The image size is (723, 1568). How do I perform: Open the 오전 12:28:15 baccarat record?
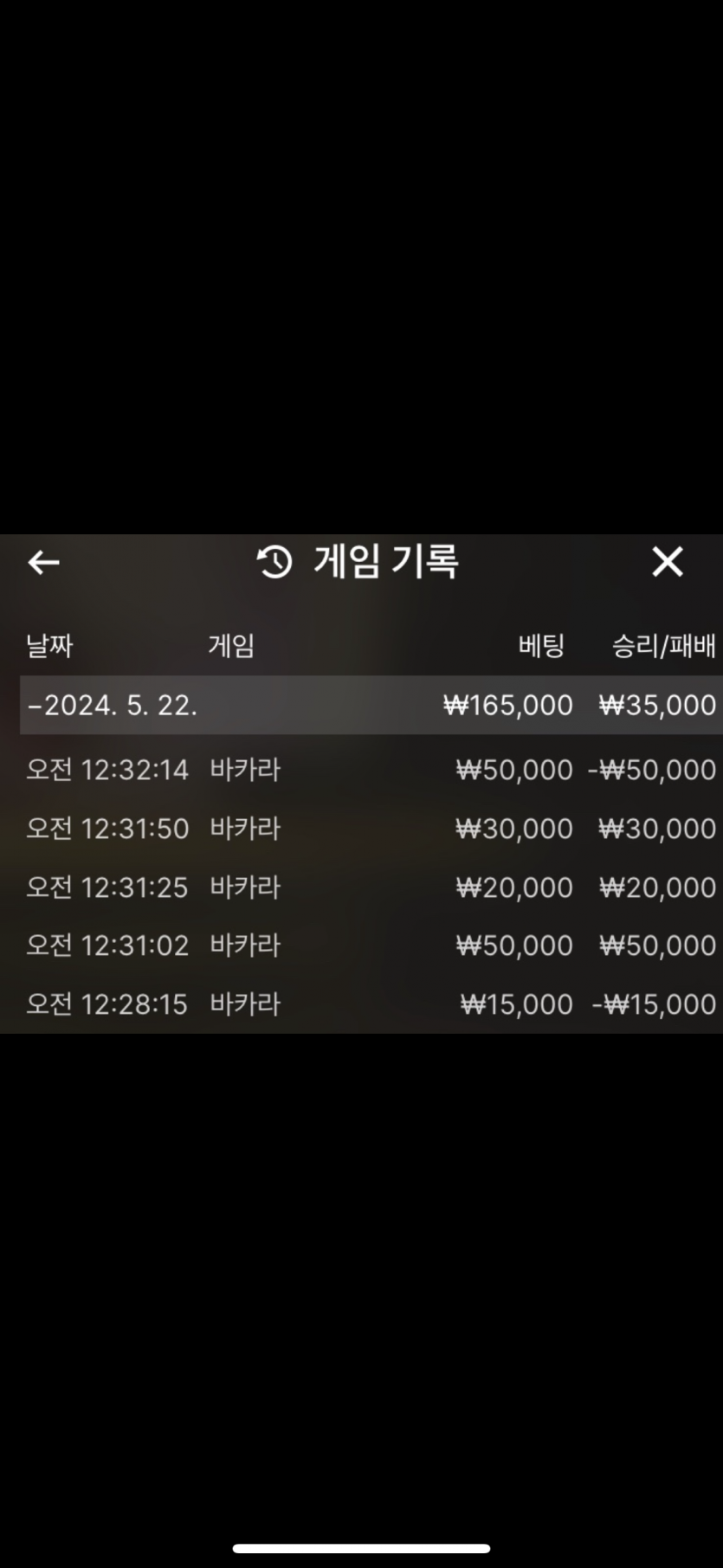click(x=370, y=1004)
